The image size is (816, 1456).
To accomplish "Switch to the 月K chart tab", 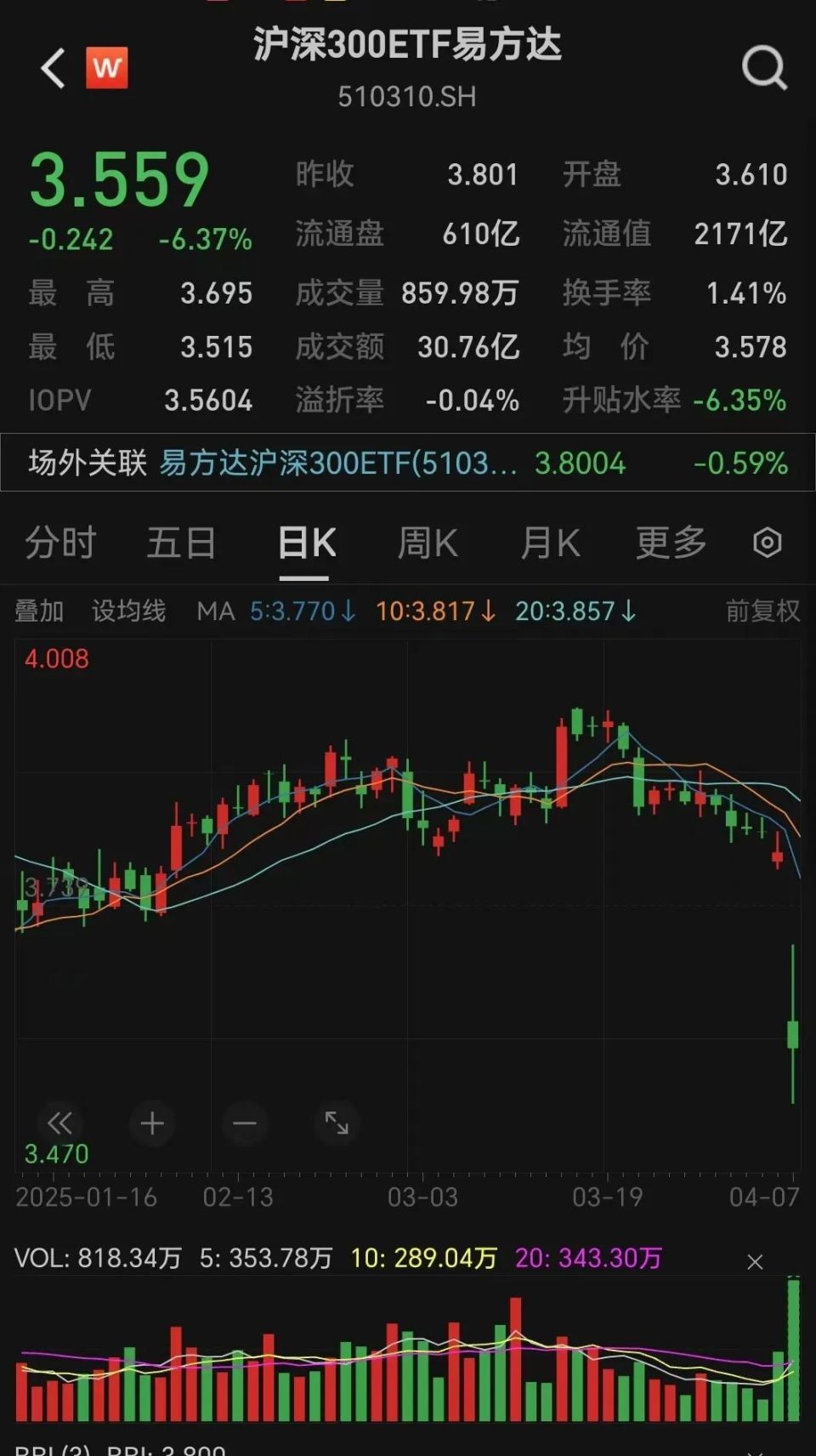I will (550, 543).
